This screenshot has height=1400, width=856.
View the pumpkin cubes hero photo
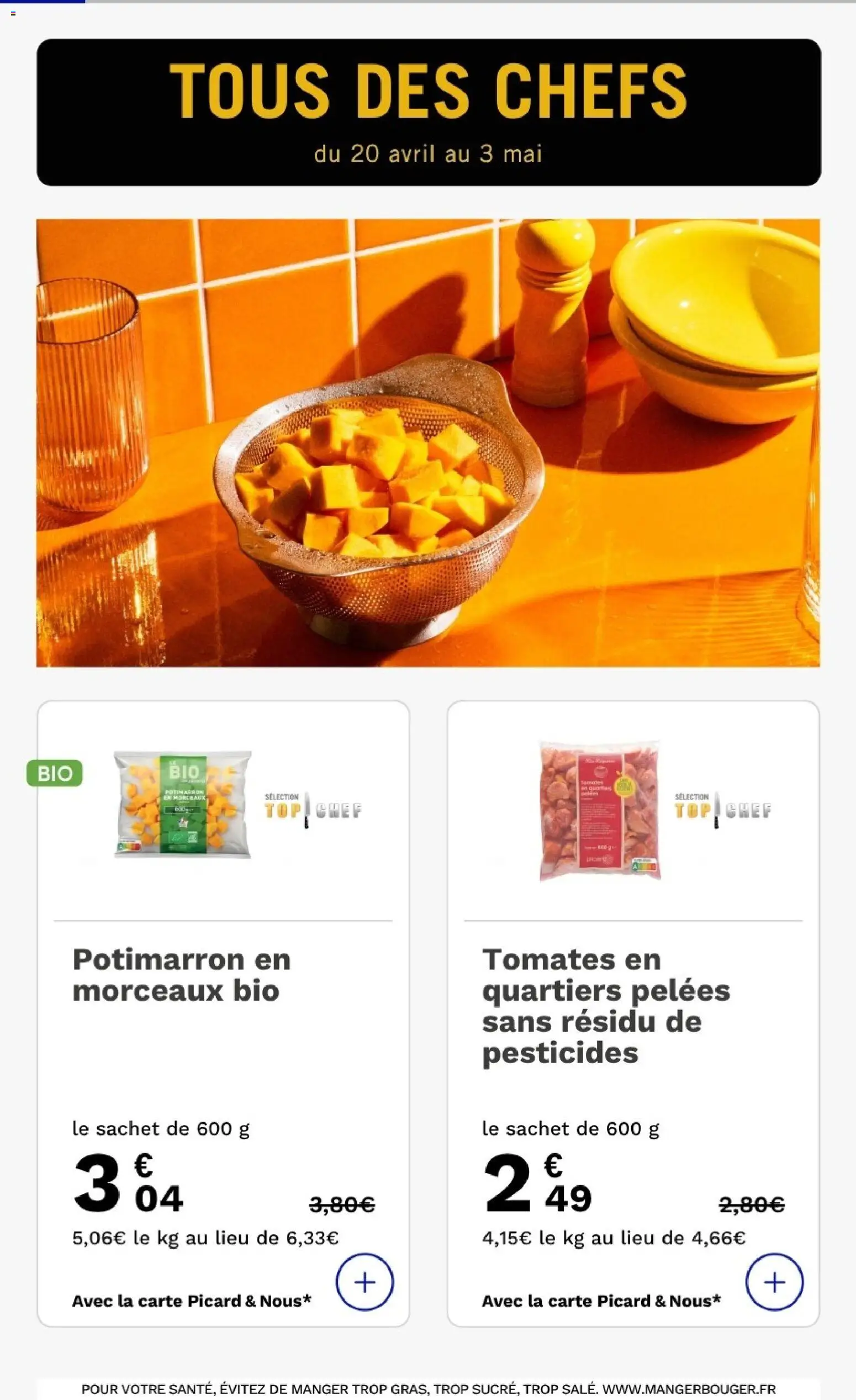click(x=427, y=449)
